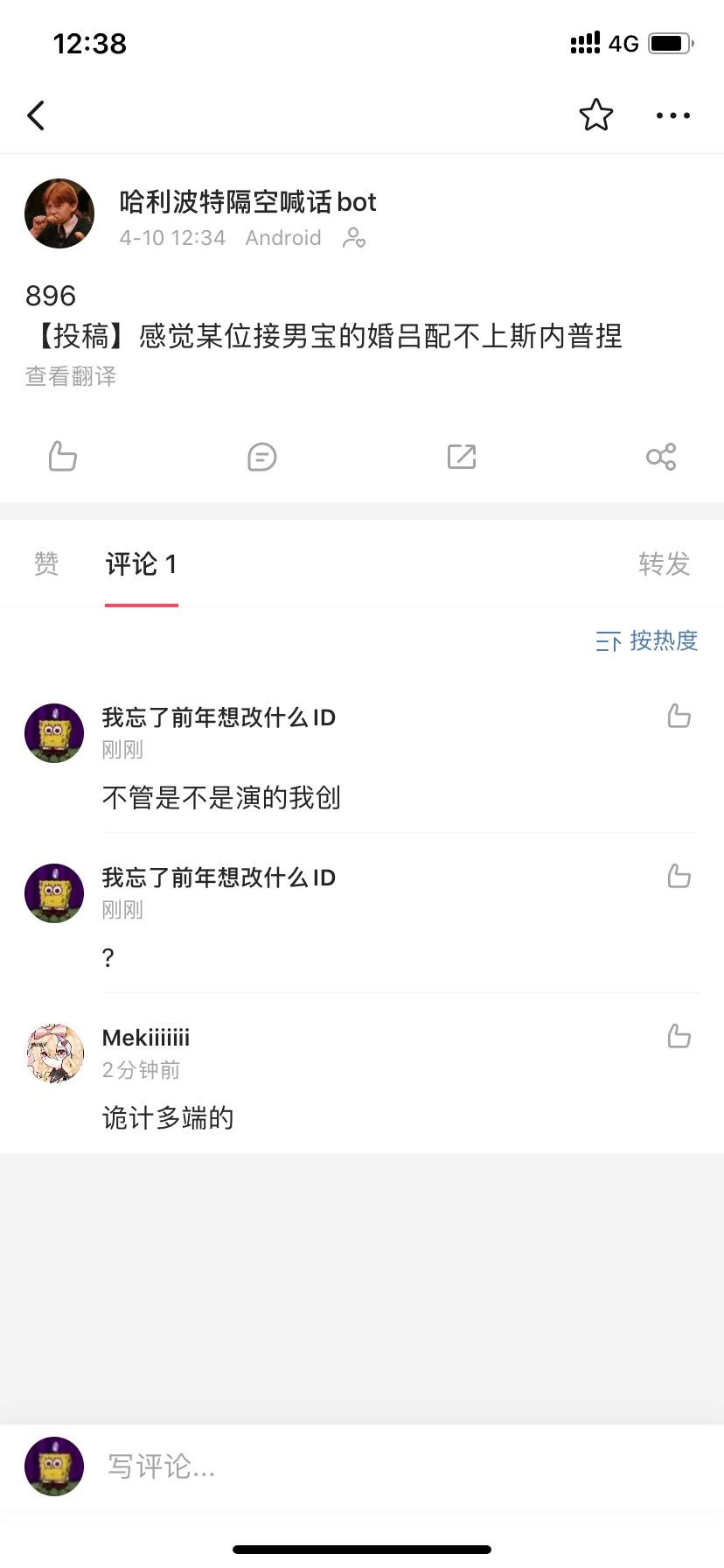Open 哈利波特隔空喊话bot profile avatar
This screenshot has width=724, height=1568.
coord(59,213)
